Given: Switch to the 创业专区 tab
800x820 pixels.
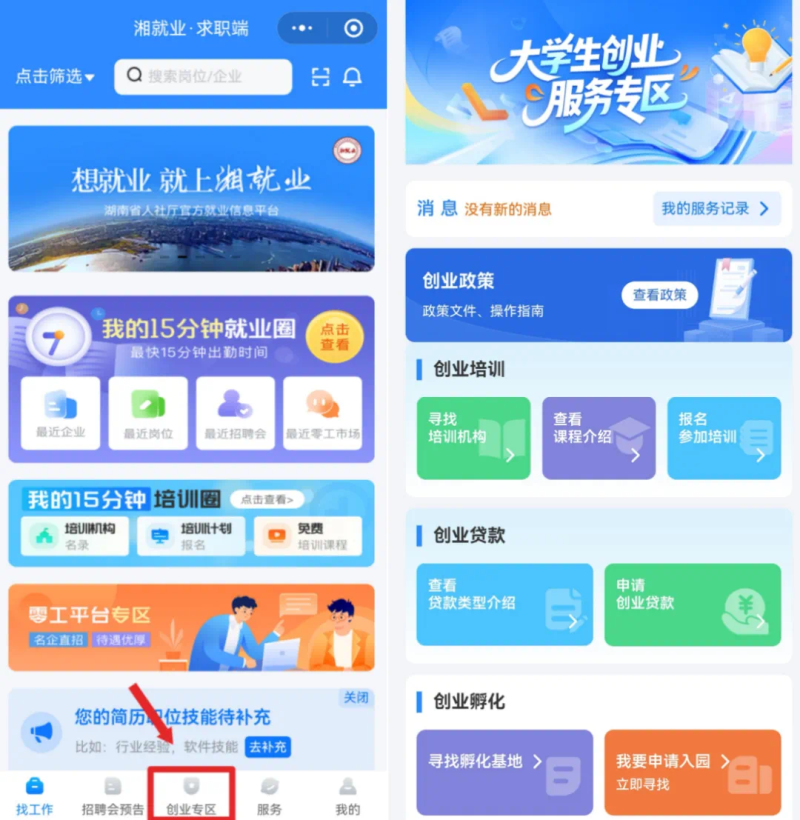Looking at the screenshot, I should pos(191,796).
